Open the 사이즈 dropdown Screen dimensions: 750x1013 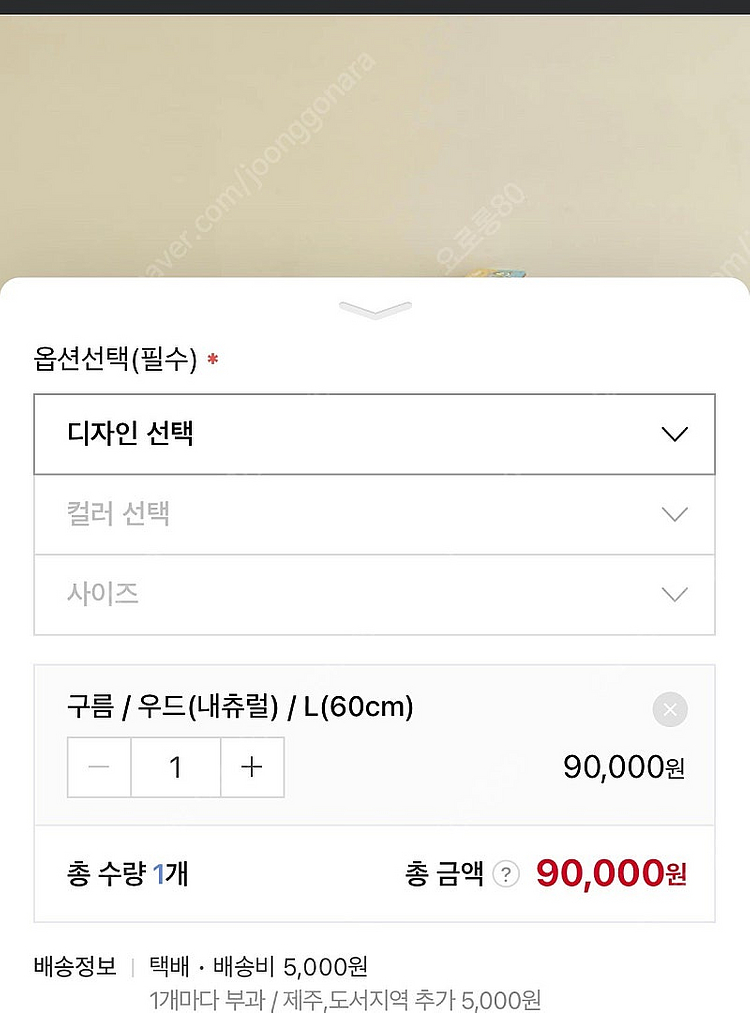[x=375, y=595]
